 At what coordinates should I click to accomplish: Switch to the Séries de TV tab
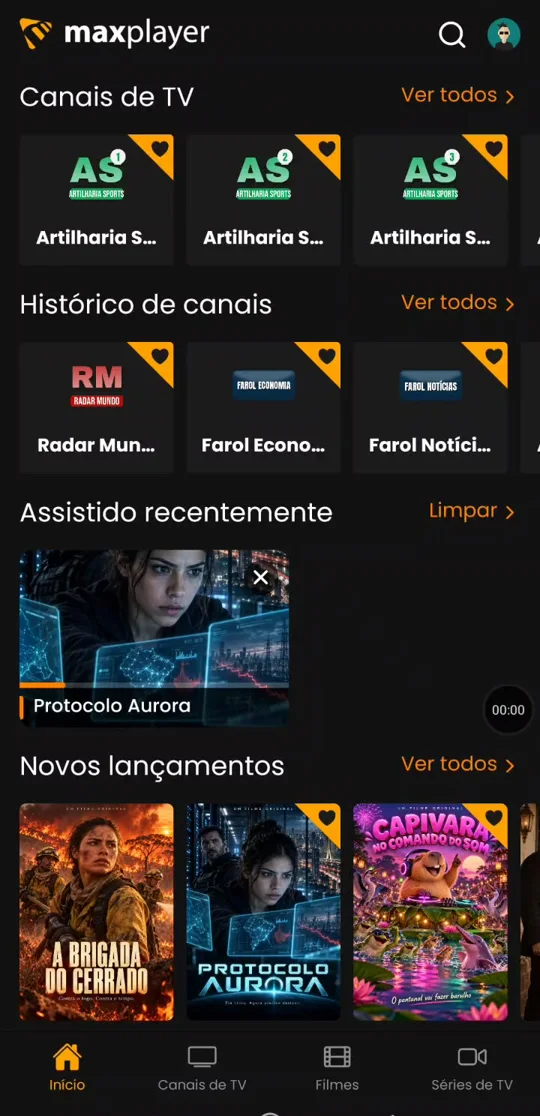click(472, 1068)
